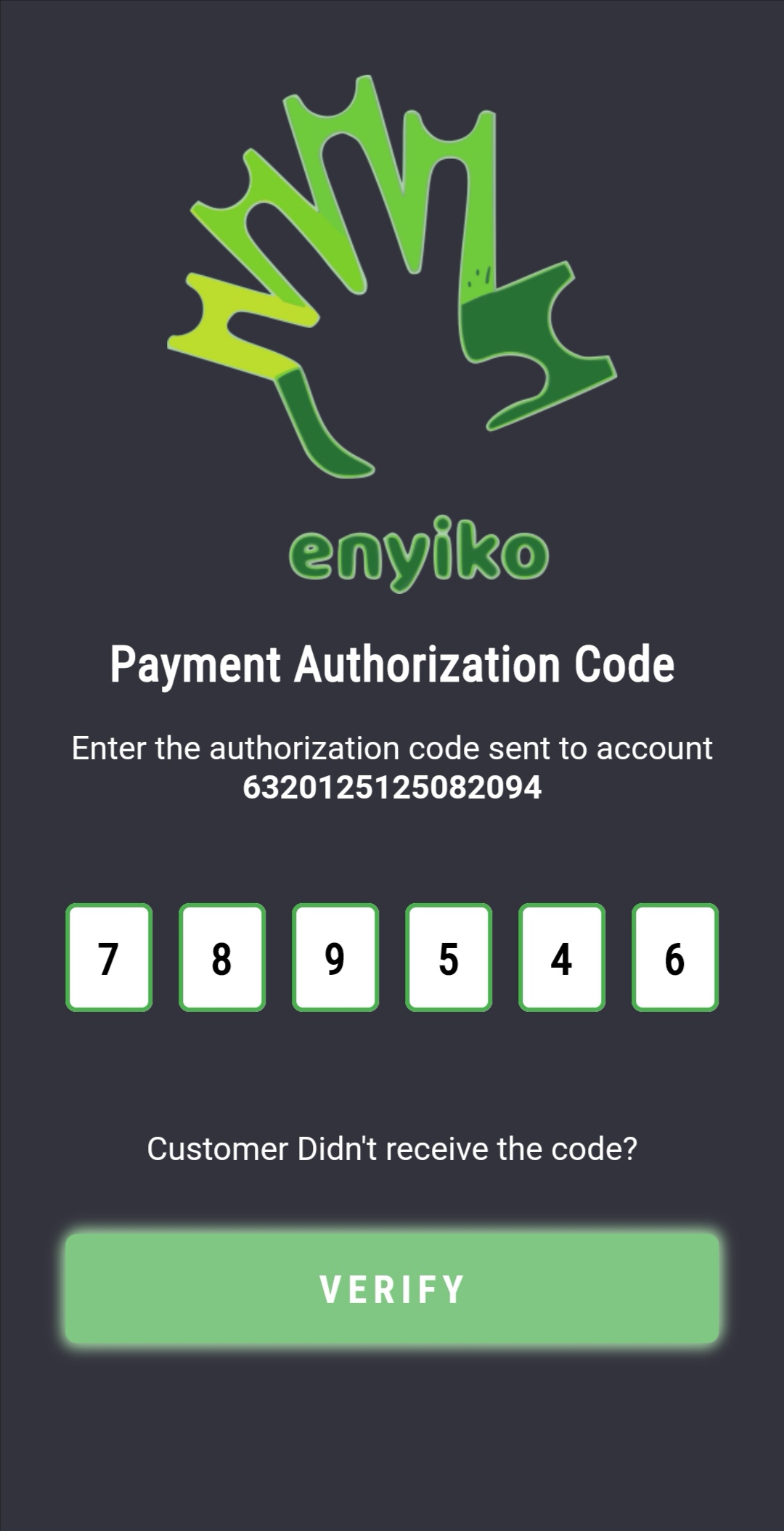Image resolution: width=784 pixels, height=1531 pixels.
Task: Select the code box containing 4
Action: click(x=562, y=958)
